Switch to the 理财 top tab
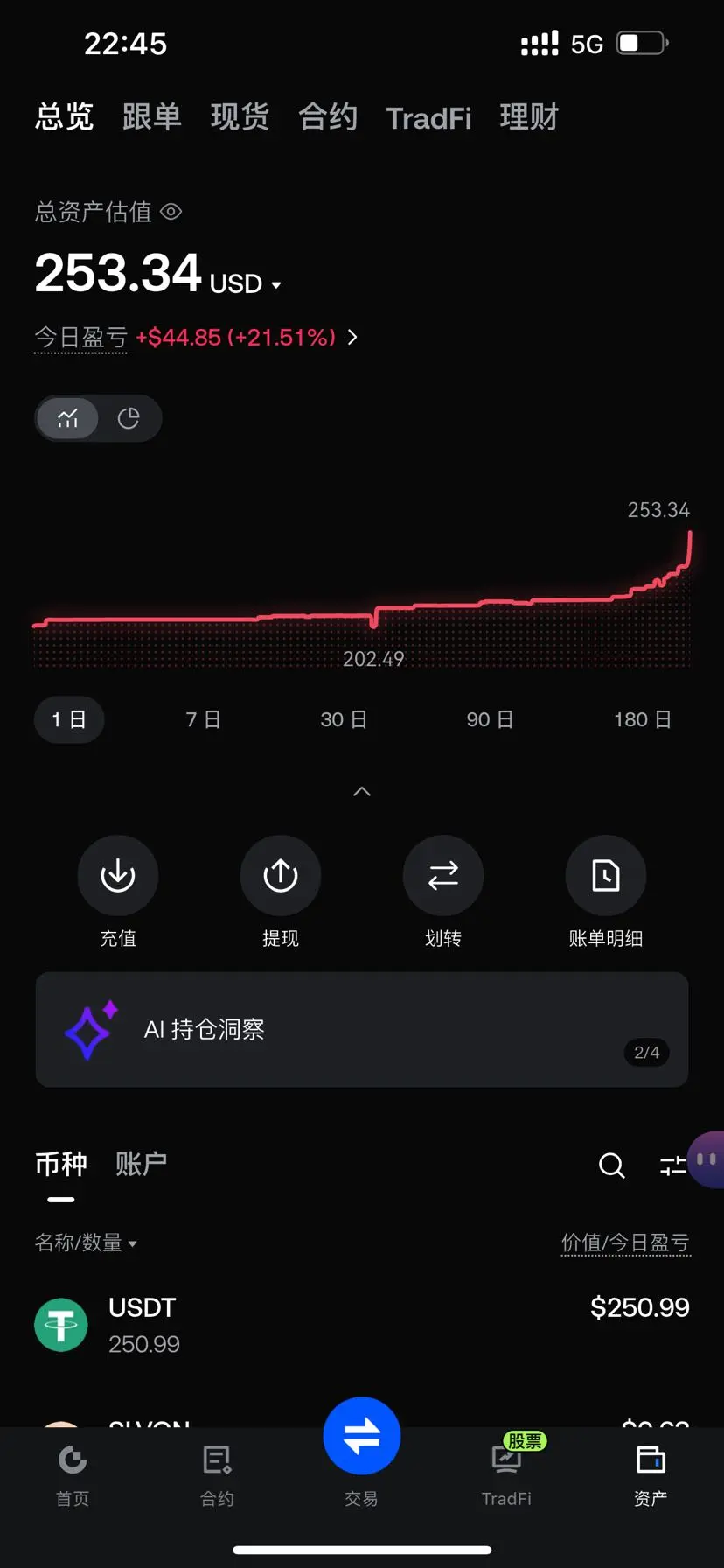The width and height of the screenshot is (724, 1568). click(529, 117)
